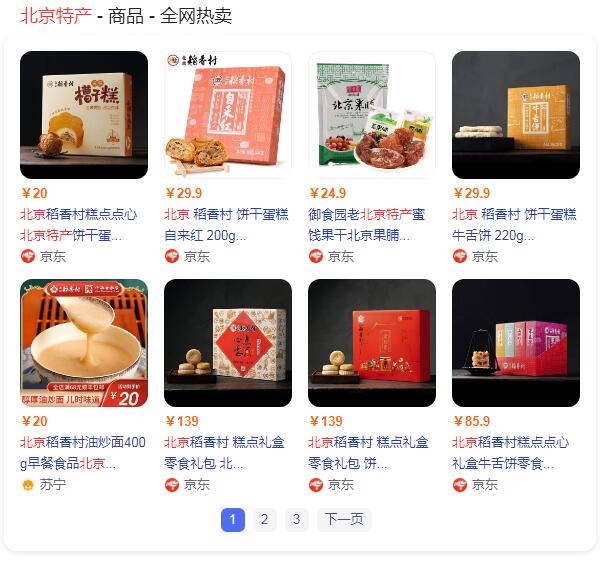View the ¥85.9 稻香村 礼盒牛舌饼 product
Viewport: 614px width, 563px height.
pyautogui.click(x=516, y=343)
